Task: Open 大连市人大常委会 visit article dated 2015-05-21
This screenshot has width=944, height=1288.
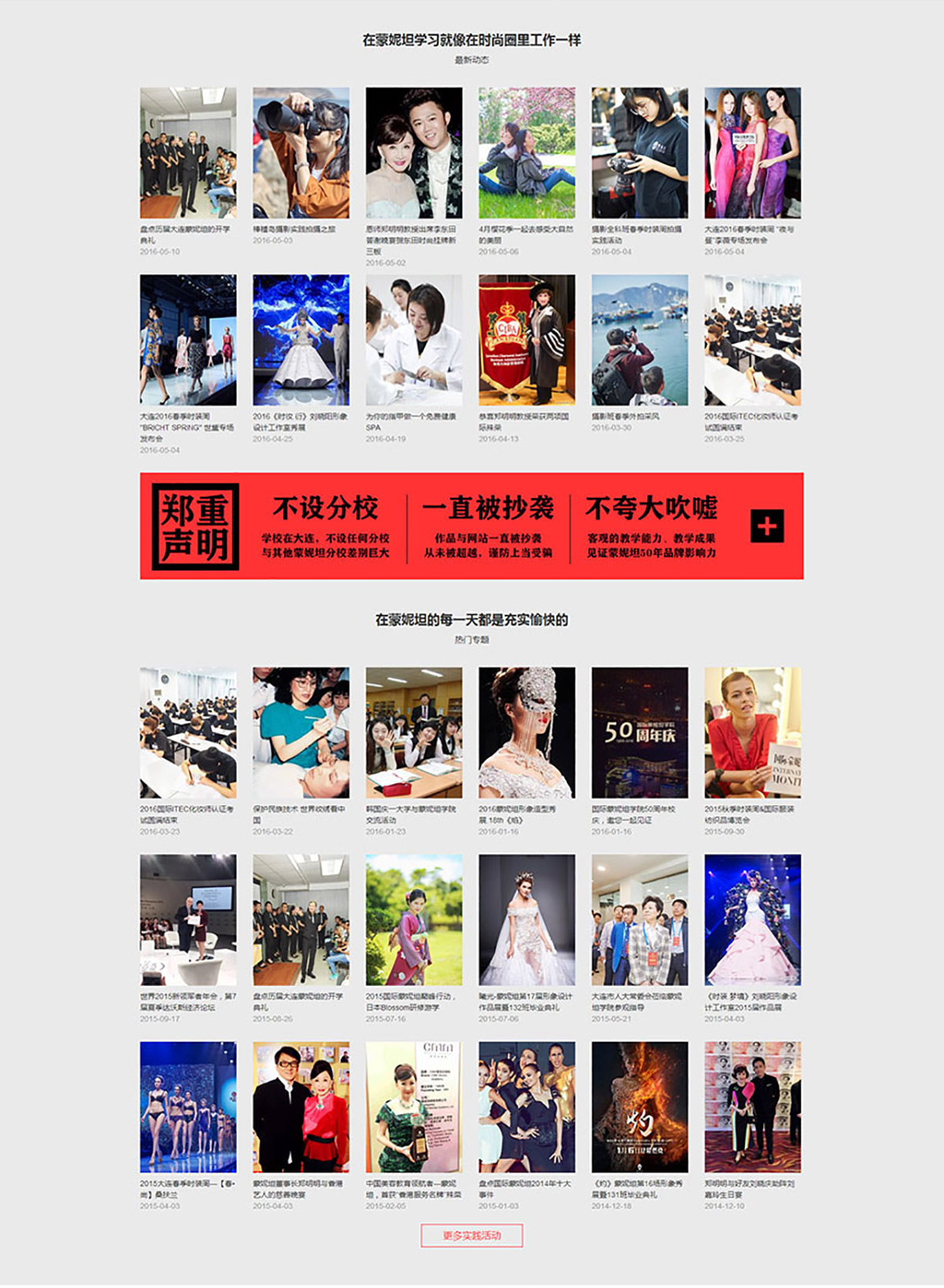Action: click(640, 920)
